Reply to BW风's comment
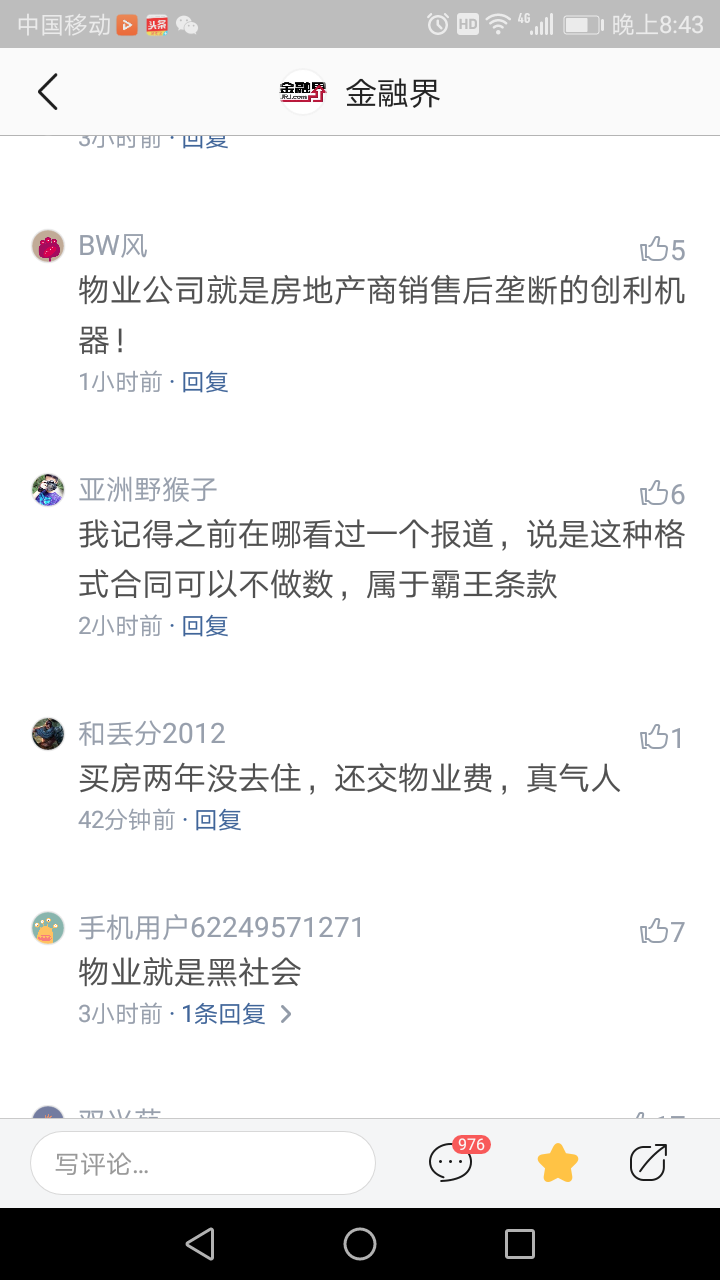This screenshot has width=720, height=1280. (205, 382)
